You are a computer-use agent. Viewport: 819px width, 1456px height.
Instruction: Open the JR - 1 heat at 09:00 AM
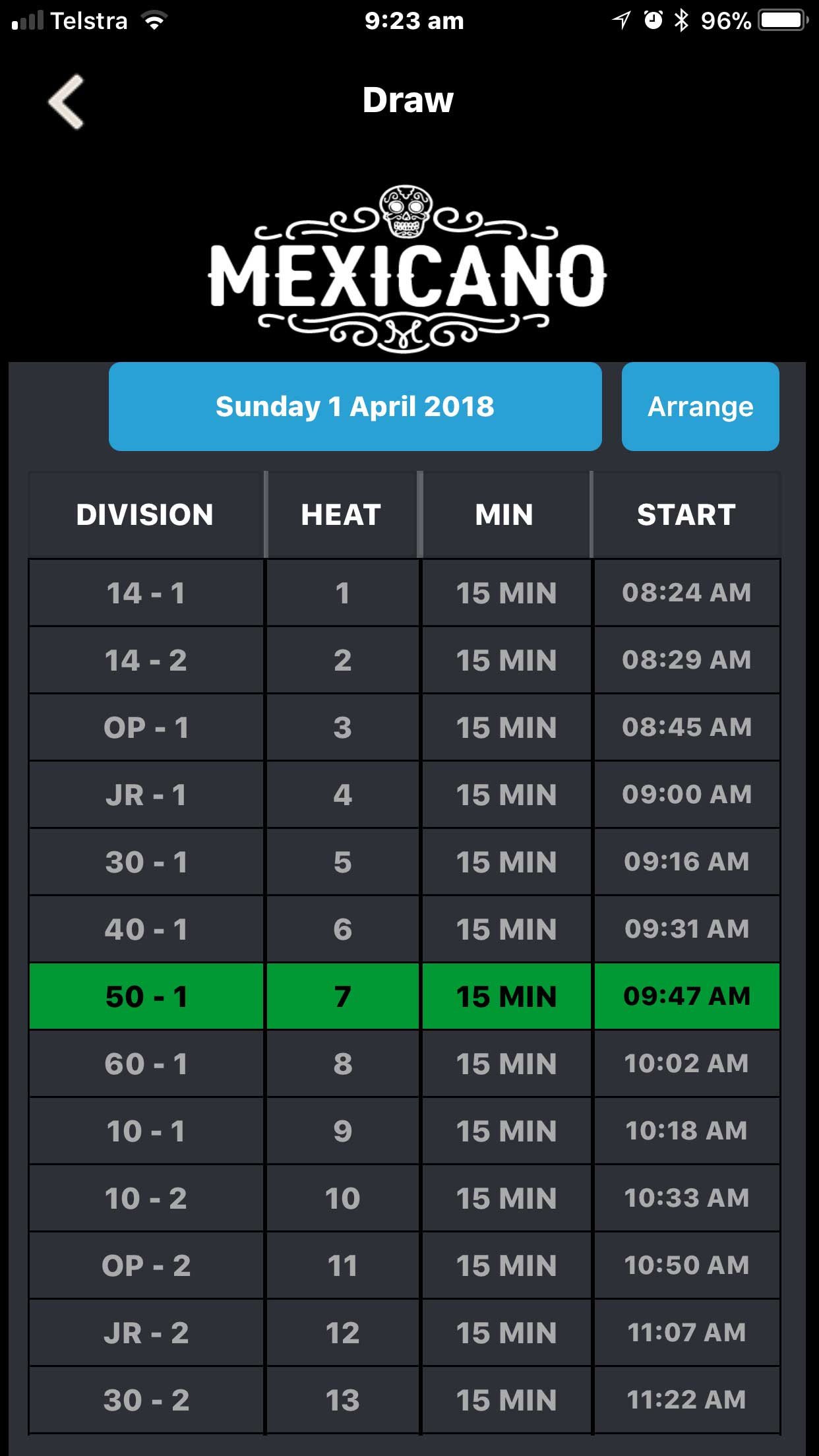click(404, 795)
